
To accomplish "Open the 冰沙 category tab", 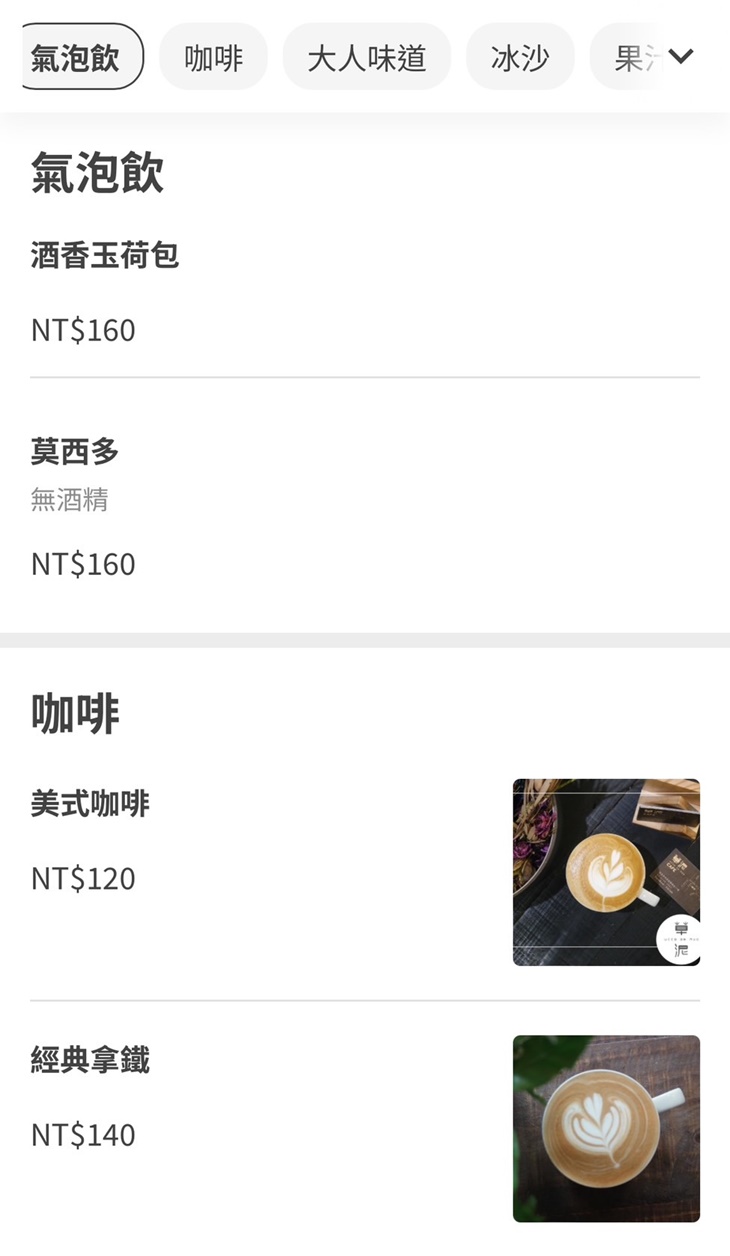I will pyautogui.click(x=520, y=56).
